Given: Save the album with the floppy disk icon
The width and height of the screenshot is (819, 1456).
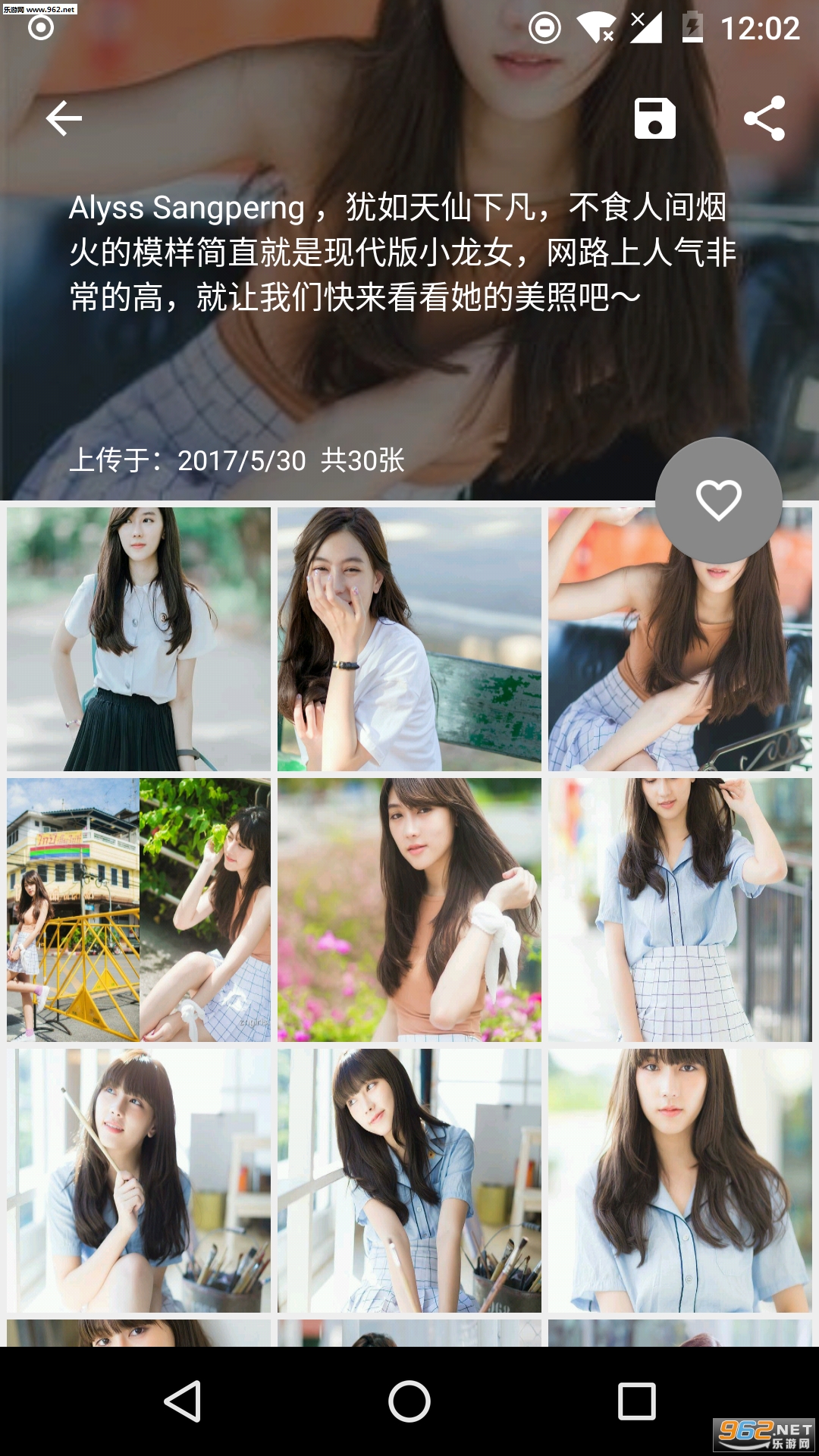Looking at the screenshot, I should click(655, 119).
